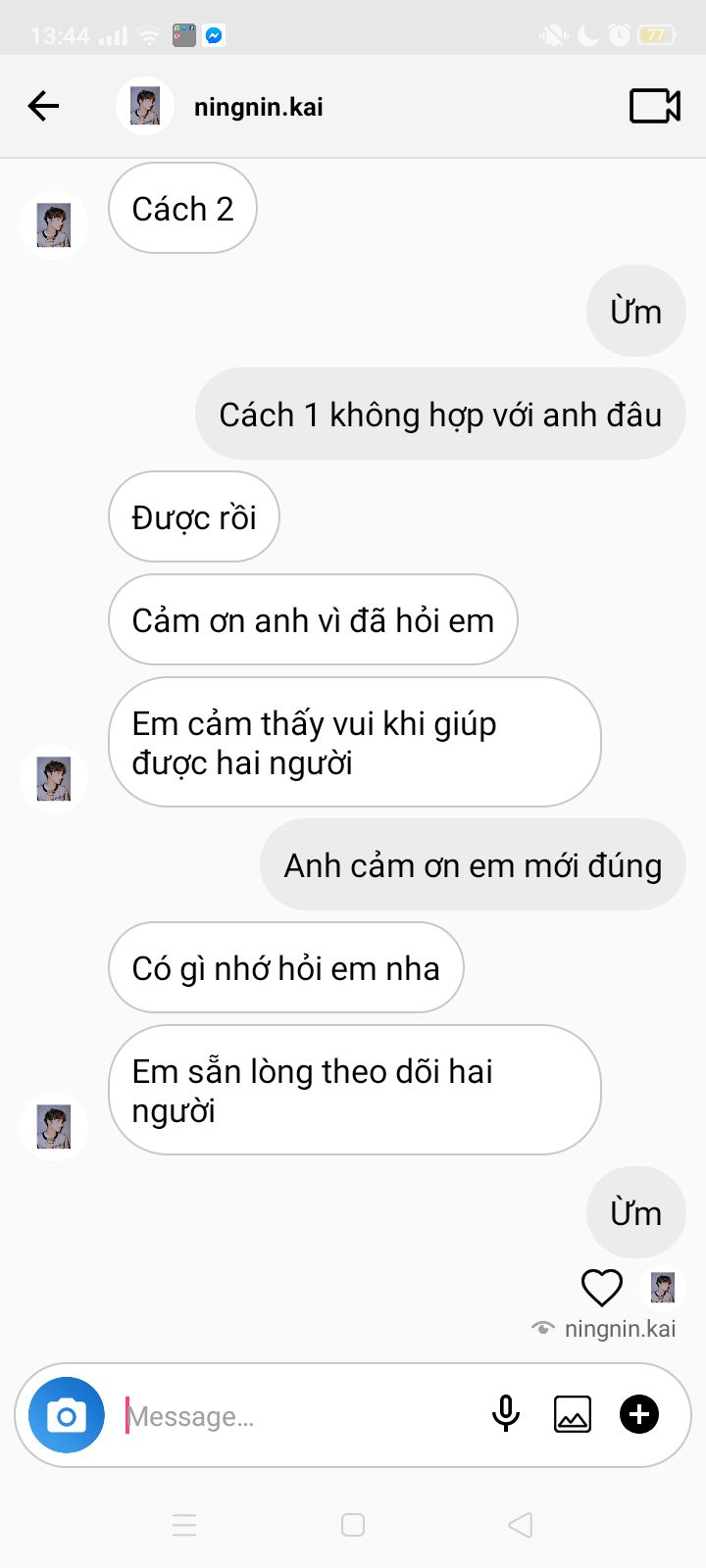706x1568 pixels.
Task: Record a voice message with microphone
Action: pos(506,1414)
